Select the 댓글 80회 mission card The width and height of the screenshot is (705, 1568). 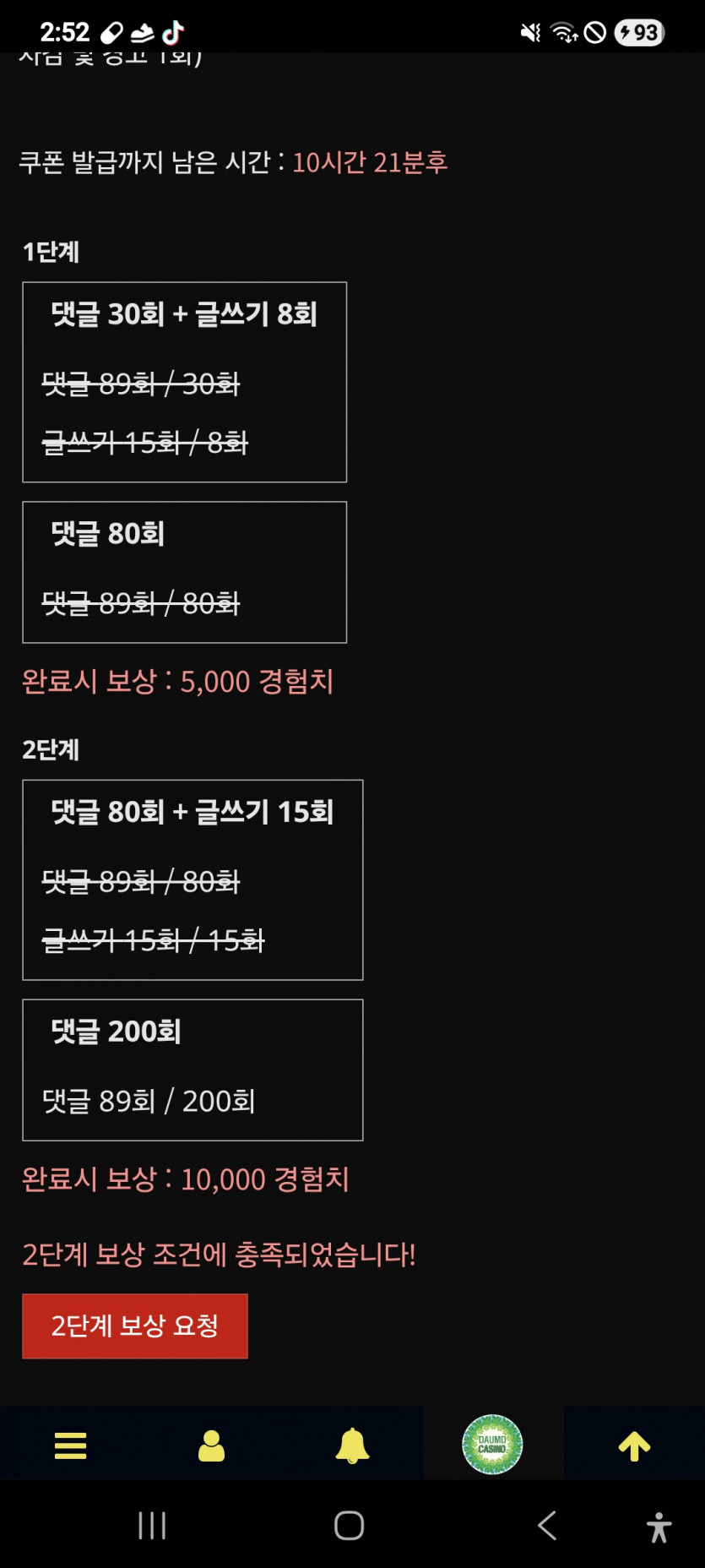[x=184, y=572]
